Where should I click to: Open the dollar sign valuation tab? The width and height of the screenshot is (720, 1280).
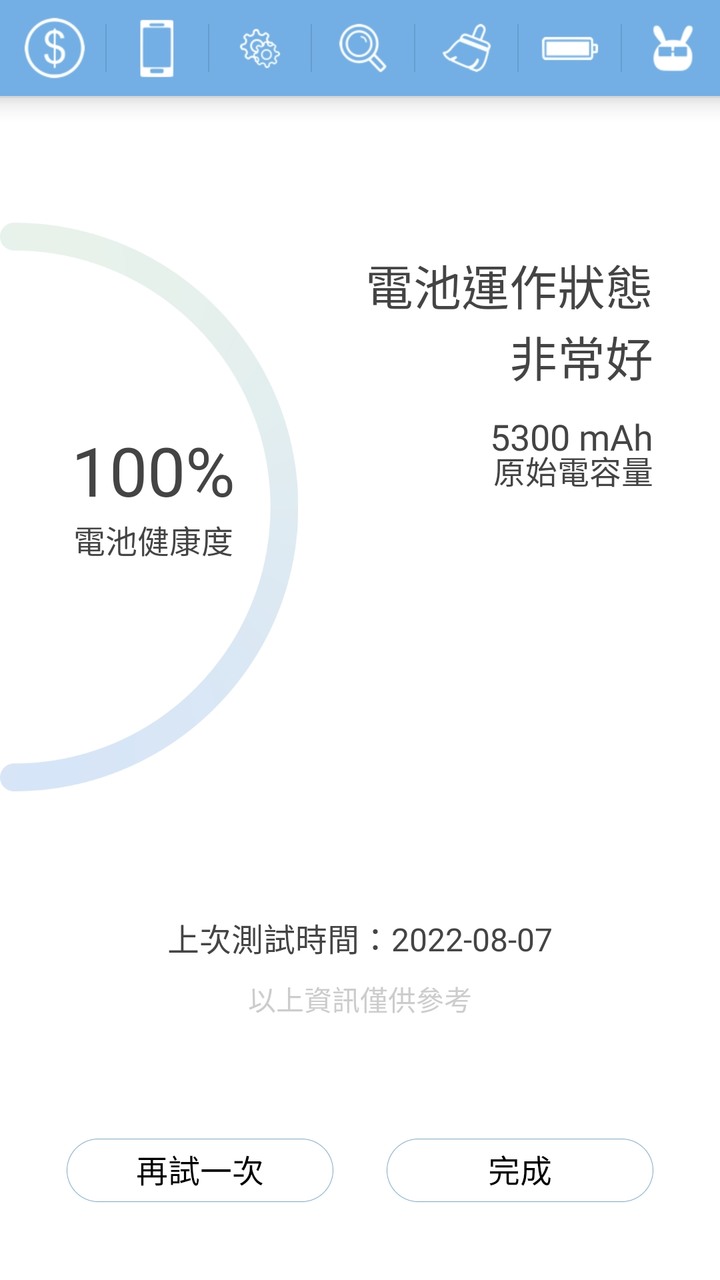pyautogui.click(x=54, y=48)
